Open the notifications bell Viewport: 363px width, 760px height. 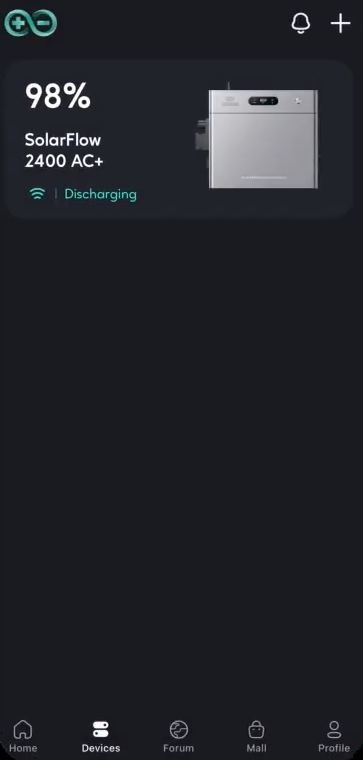pos(300,23)
